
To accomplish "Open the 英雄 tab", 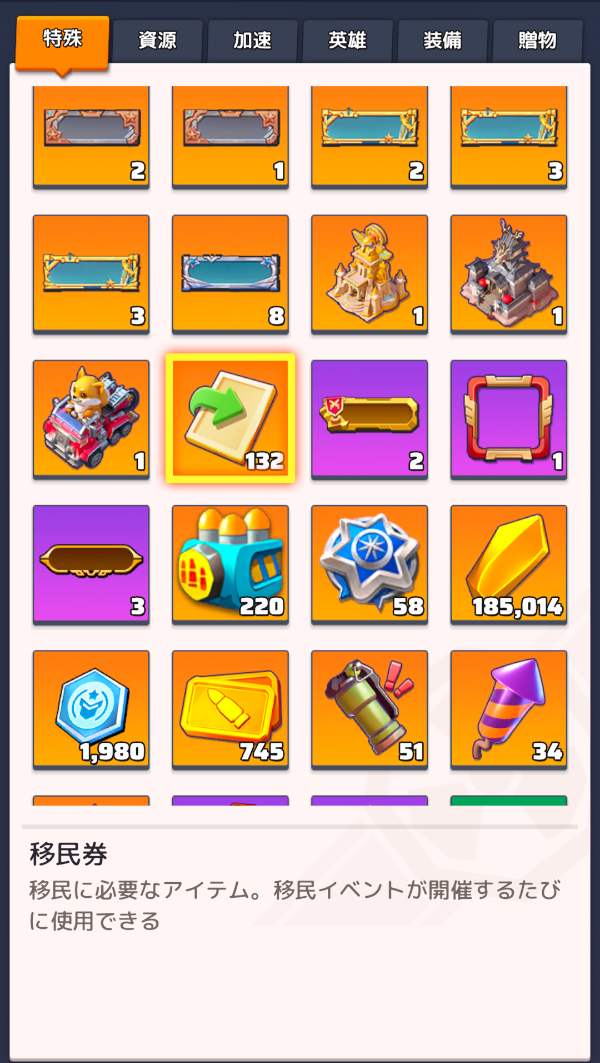I will pos(347,42).
